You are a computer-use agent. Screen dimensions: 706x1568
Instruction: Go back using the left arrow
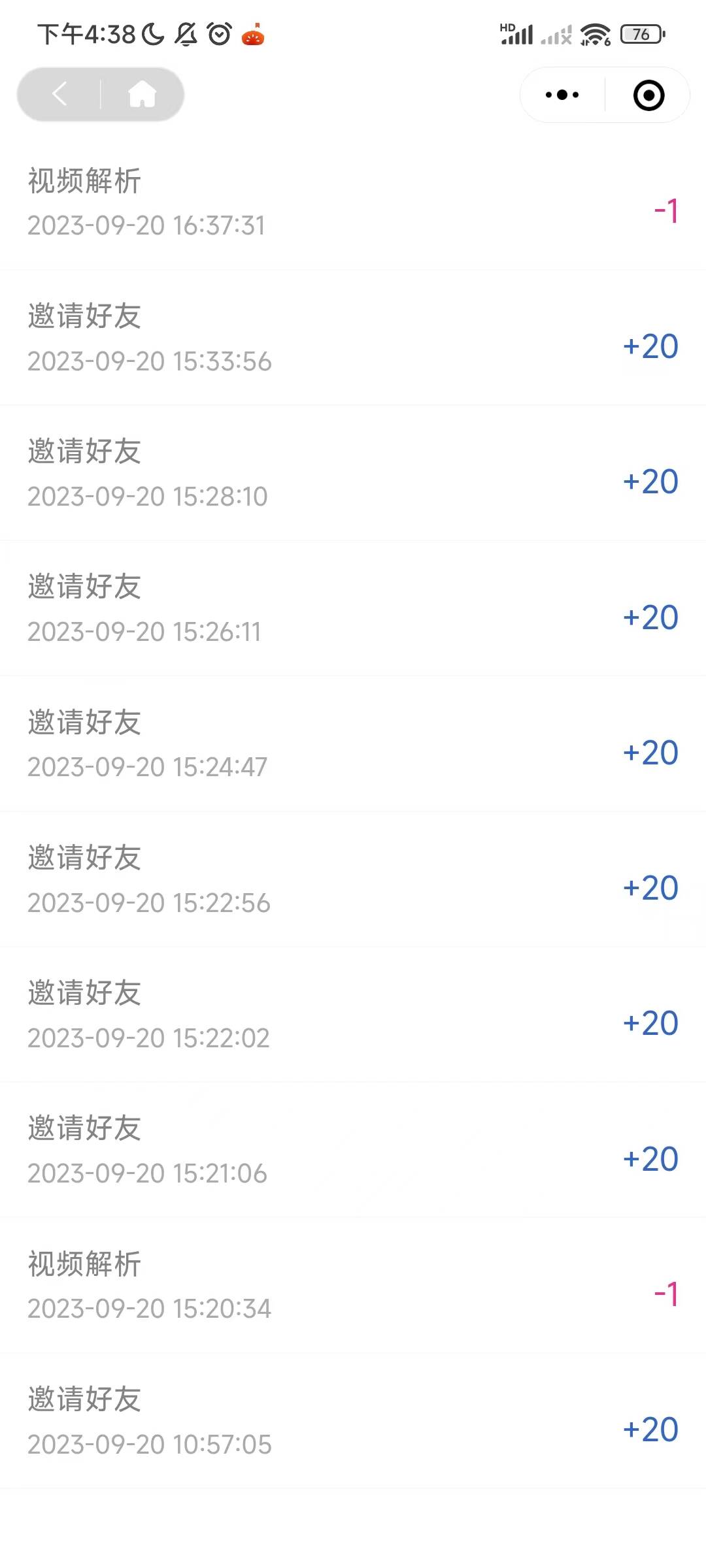point(59,94)
